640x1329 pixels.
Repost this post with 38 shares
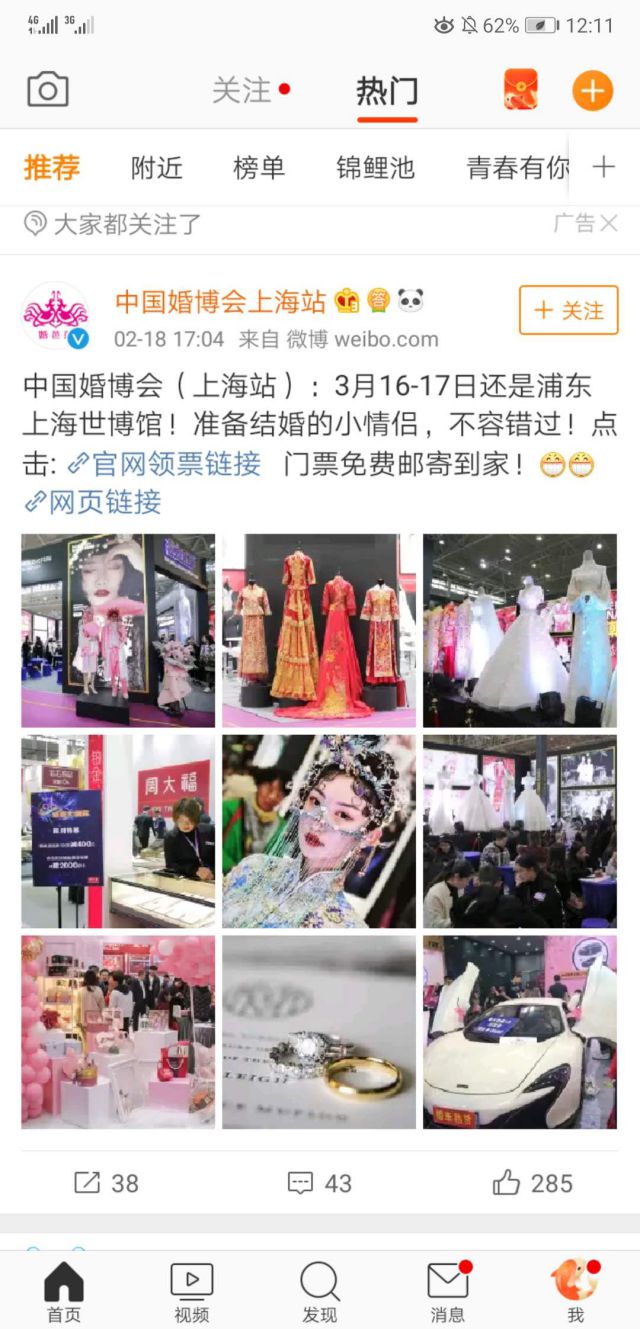coord(107,1183)
